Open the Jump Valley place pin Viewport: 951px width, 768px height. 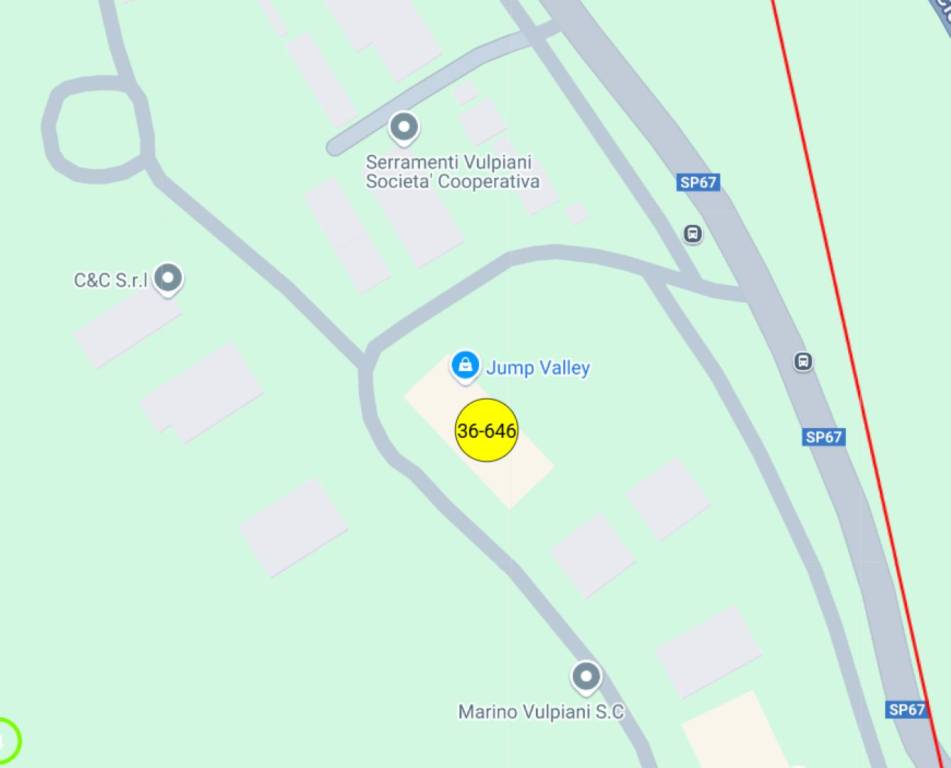coord(465,366)
